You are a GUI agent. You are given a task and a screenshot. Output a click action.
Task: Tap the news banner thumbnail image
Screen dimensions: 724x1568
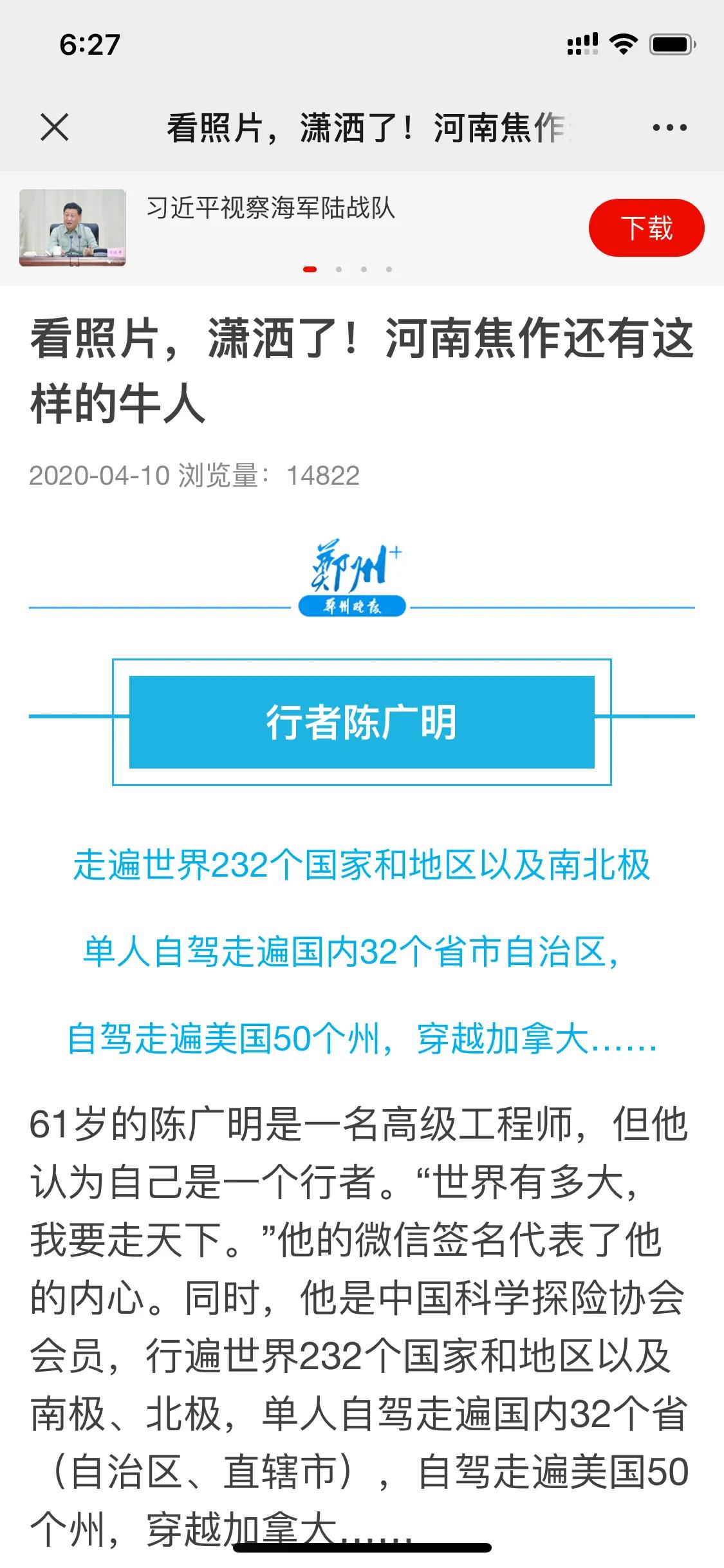(x=71, y=227)
